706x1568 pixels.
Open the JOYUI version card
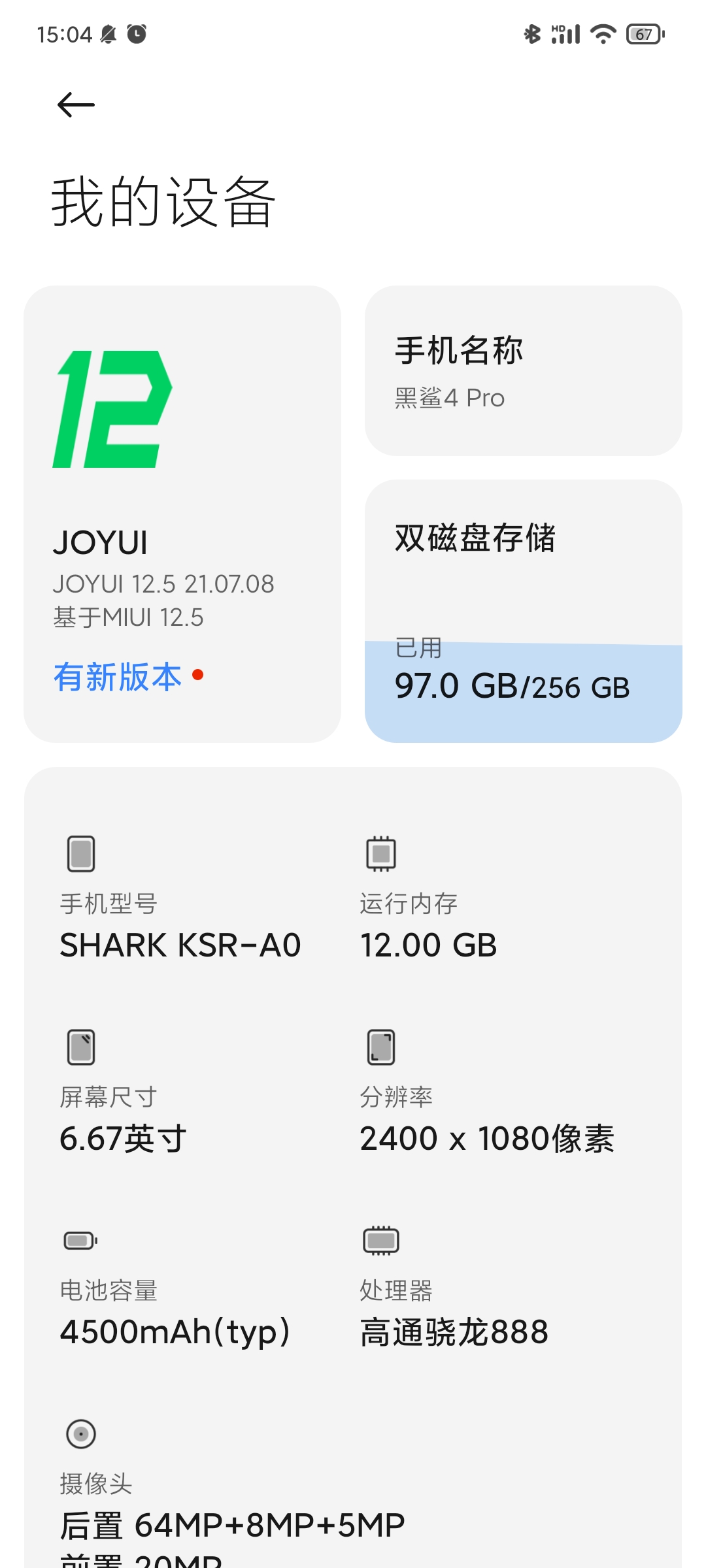coord(182,514)
